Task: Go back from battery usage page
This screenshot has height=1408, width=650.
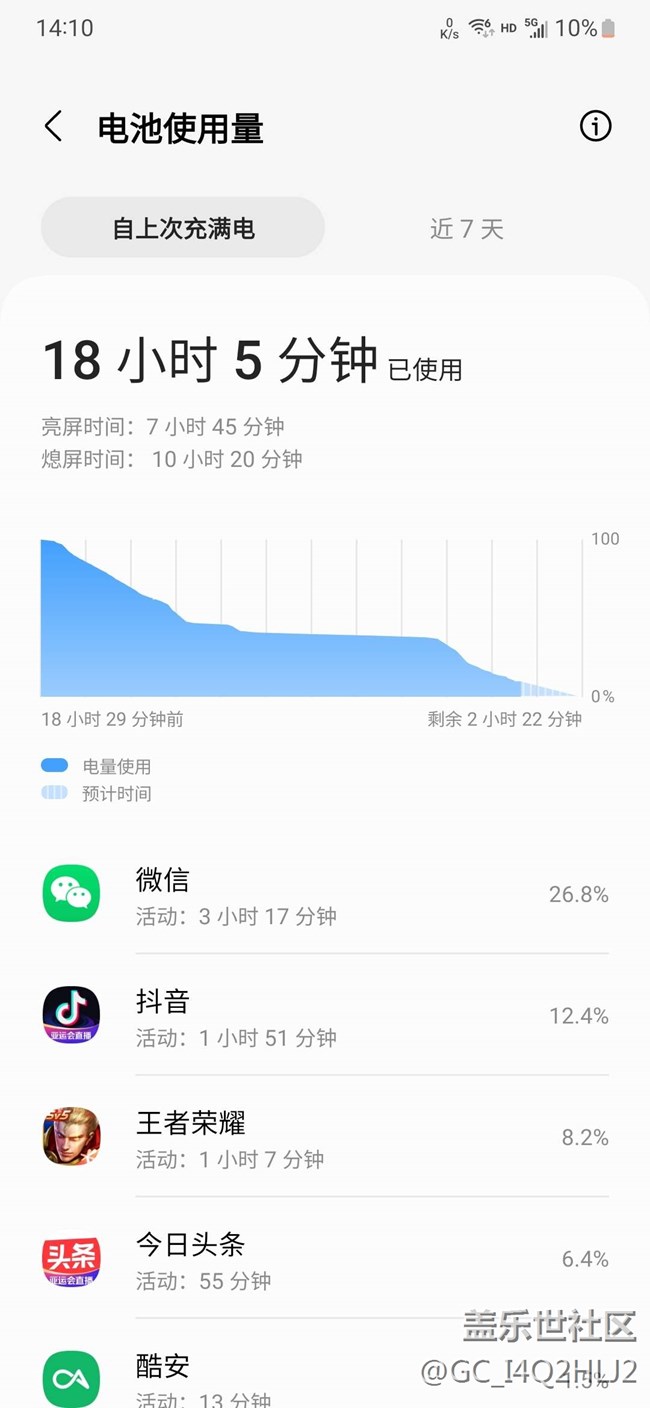Action: [x=54, y=128]
